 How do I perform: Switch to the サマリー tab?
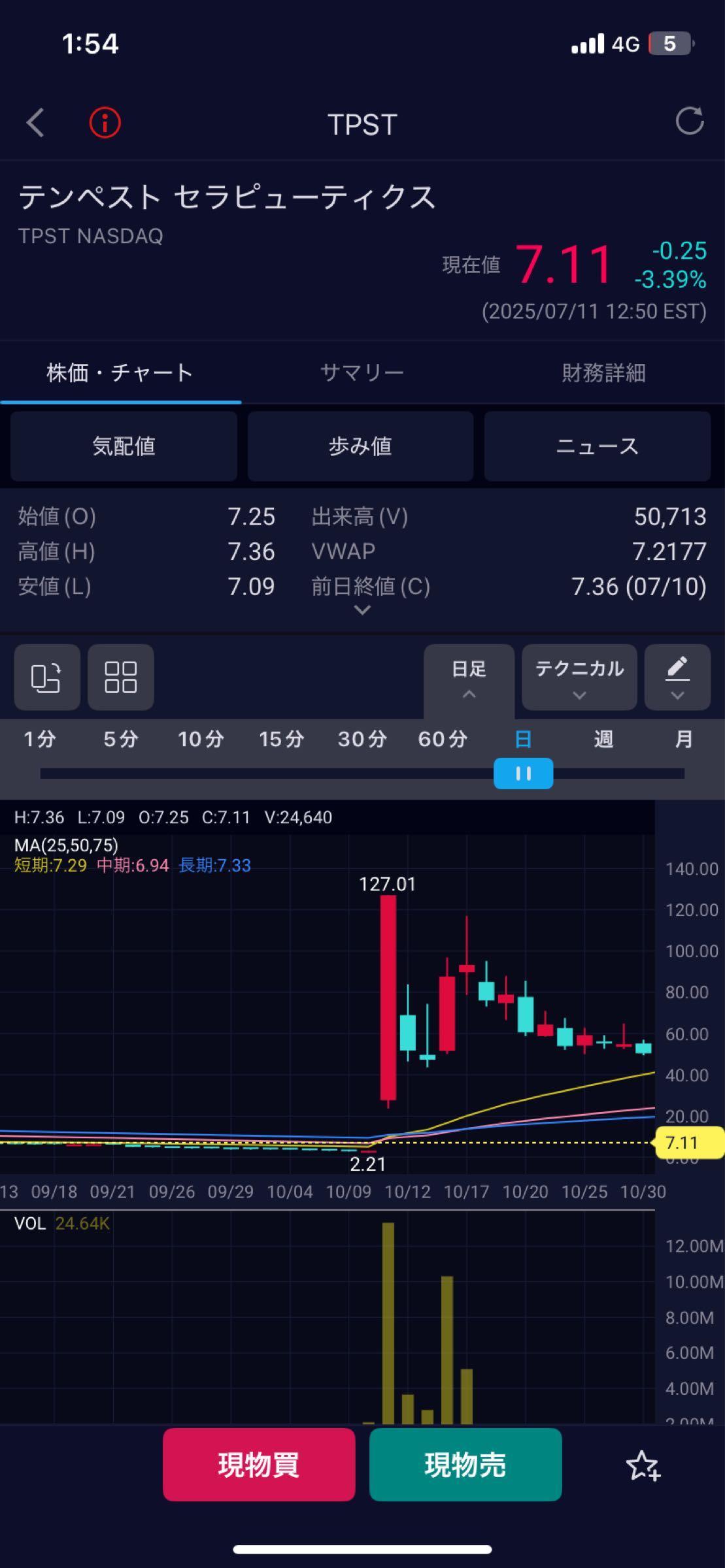(x=362, y=372)
